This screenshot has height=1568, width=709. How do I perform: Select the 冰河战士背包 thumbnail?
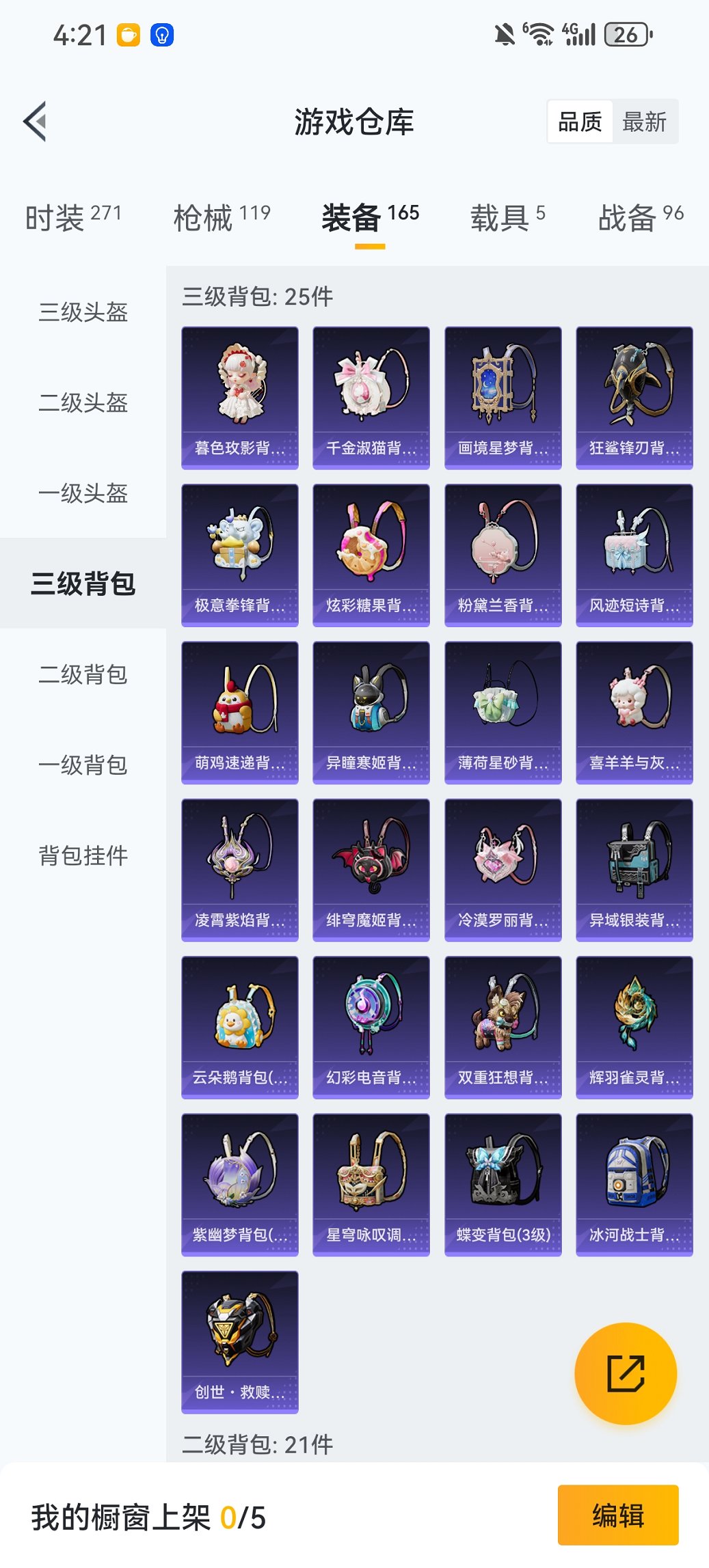point(634,1185)
